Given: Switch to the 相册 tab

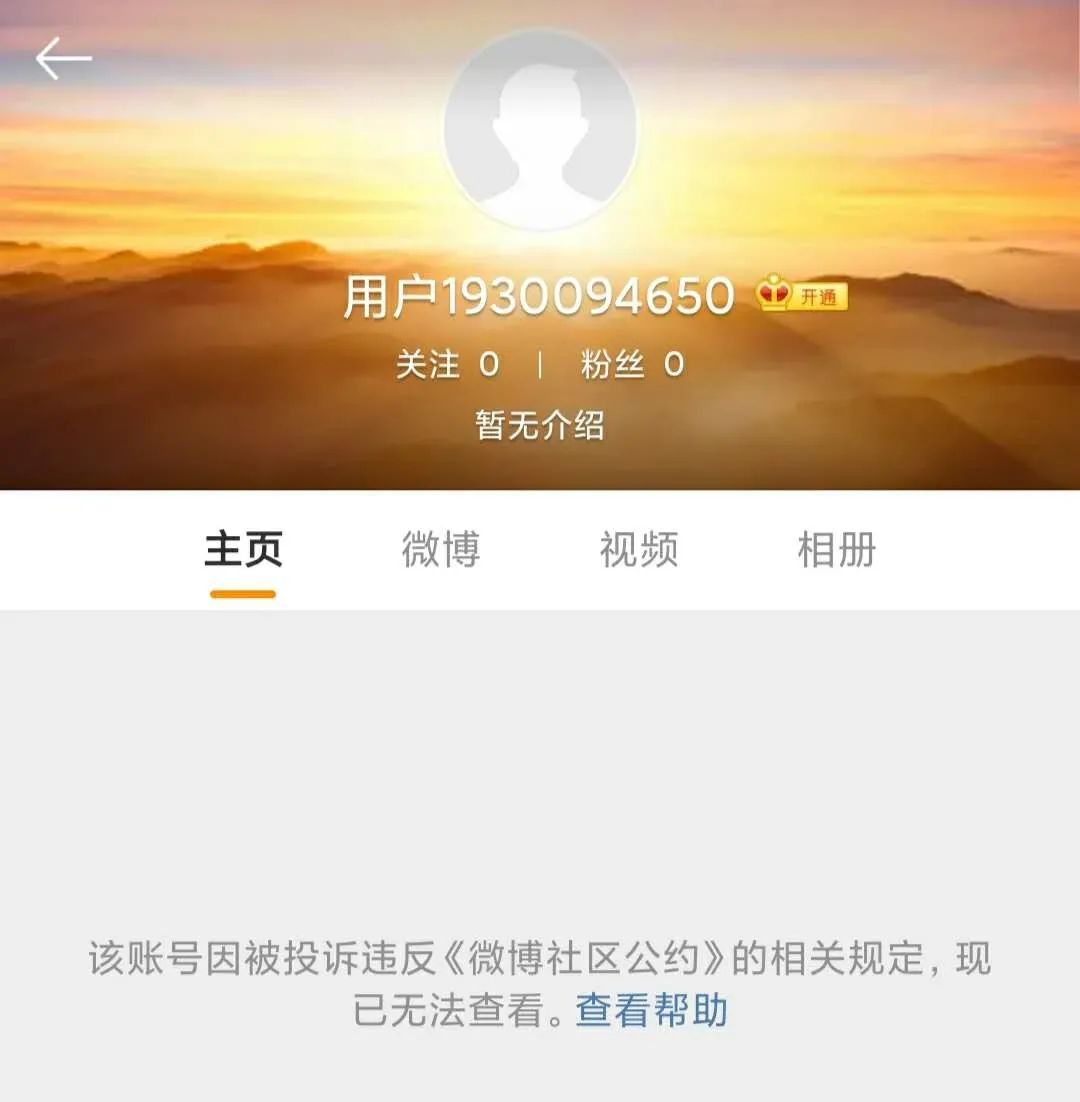Looking at the screenshot, I should (x=837, y=550).
